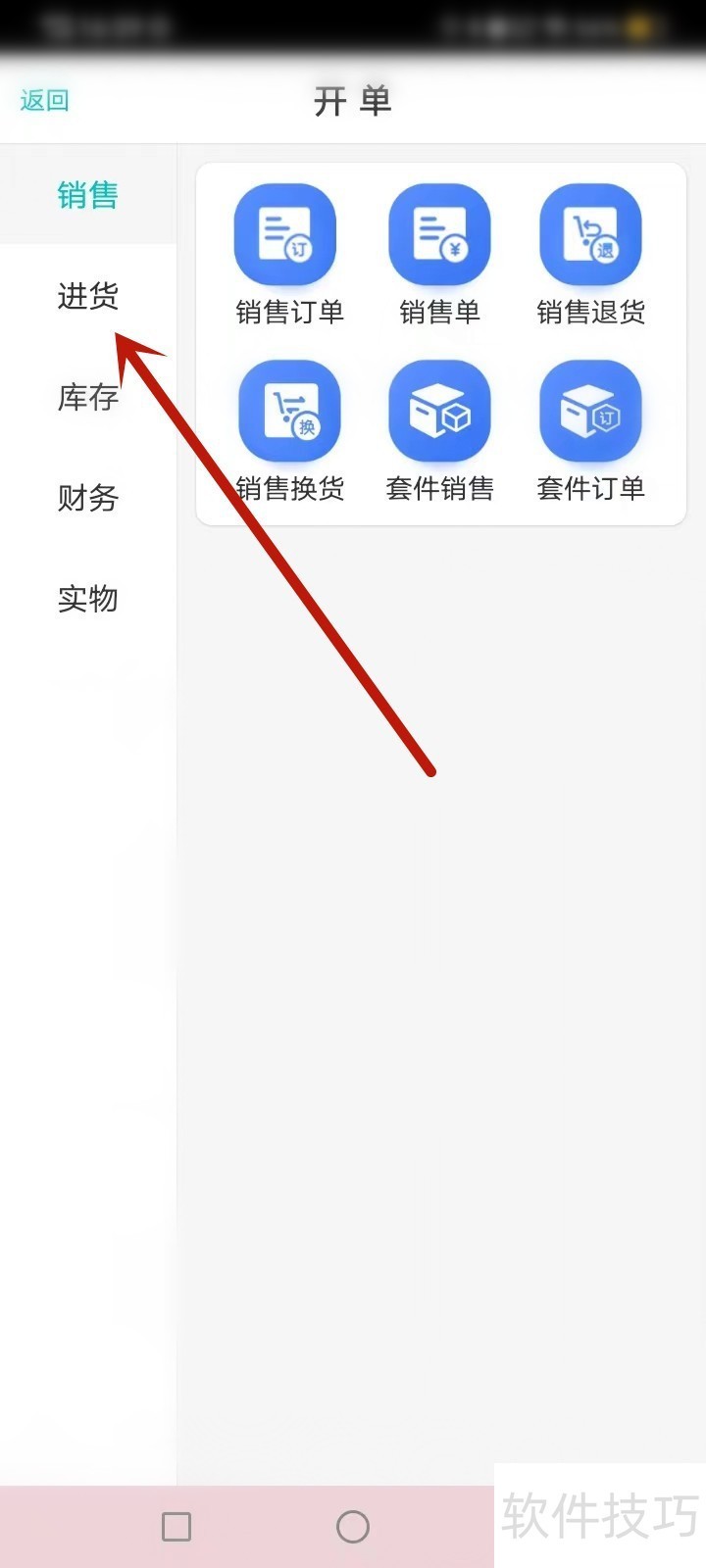This screenshot has width=706, height=1568.
Task: Open the 财务 category
Action: point(87,498)
